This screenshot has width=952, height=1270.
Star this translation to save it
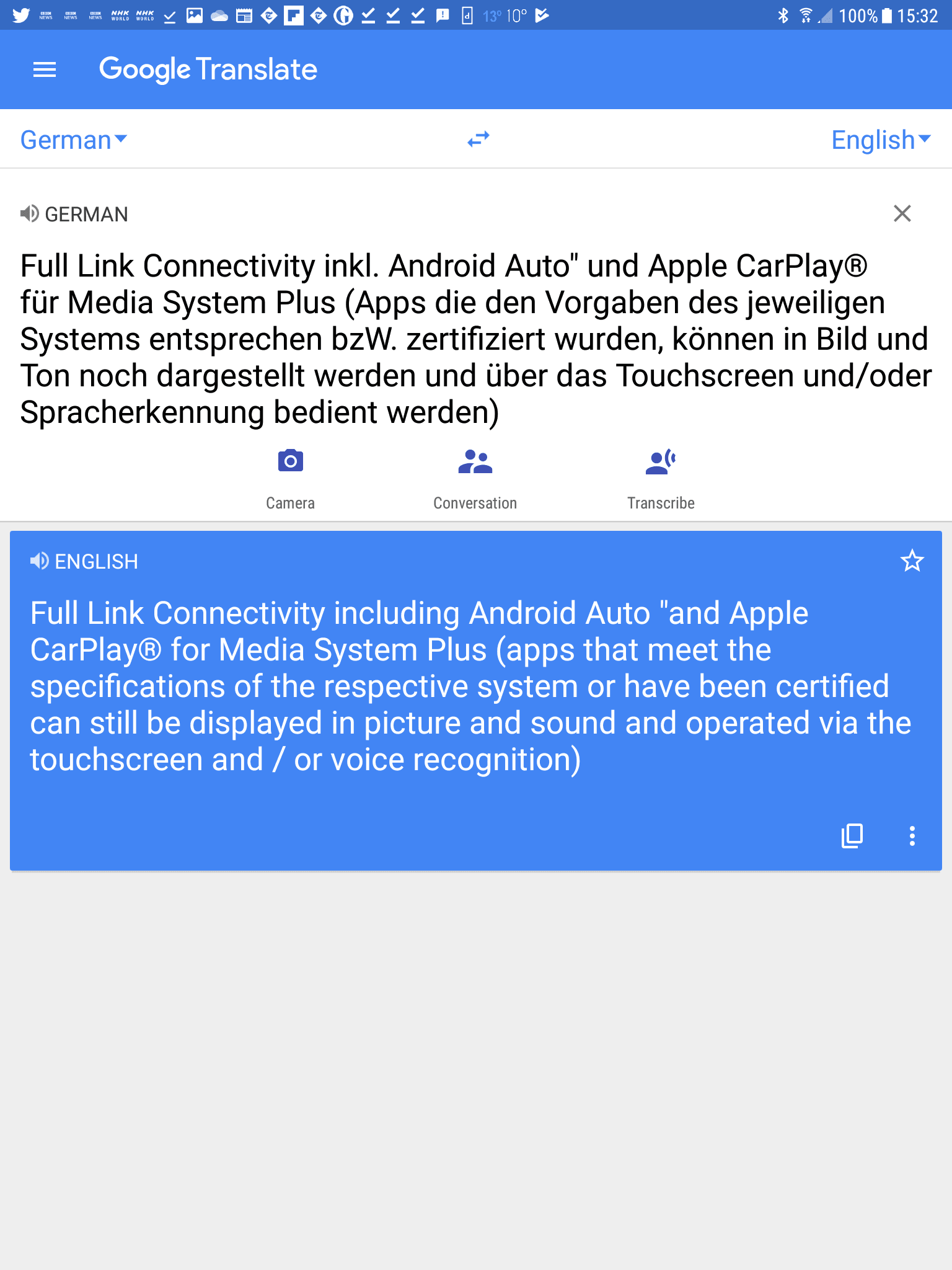click(912, 561)
